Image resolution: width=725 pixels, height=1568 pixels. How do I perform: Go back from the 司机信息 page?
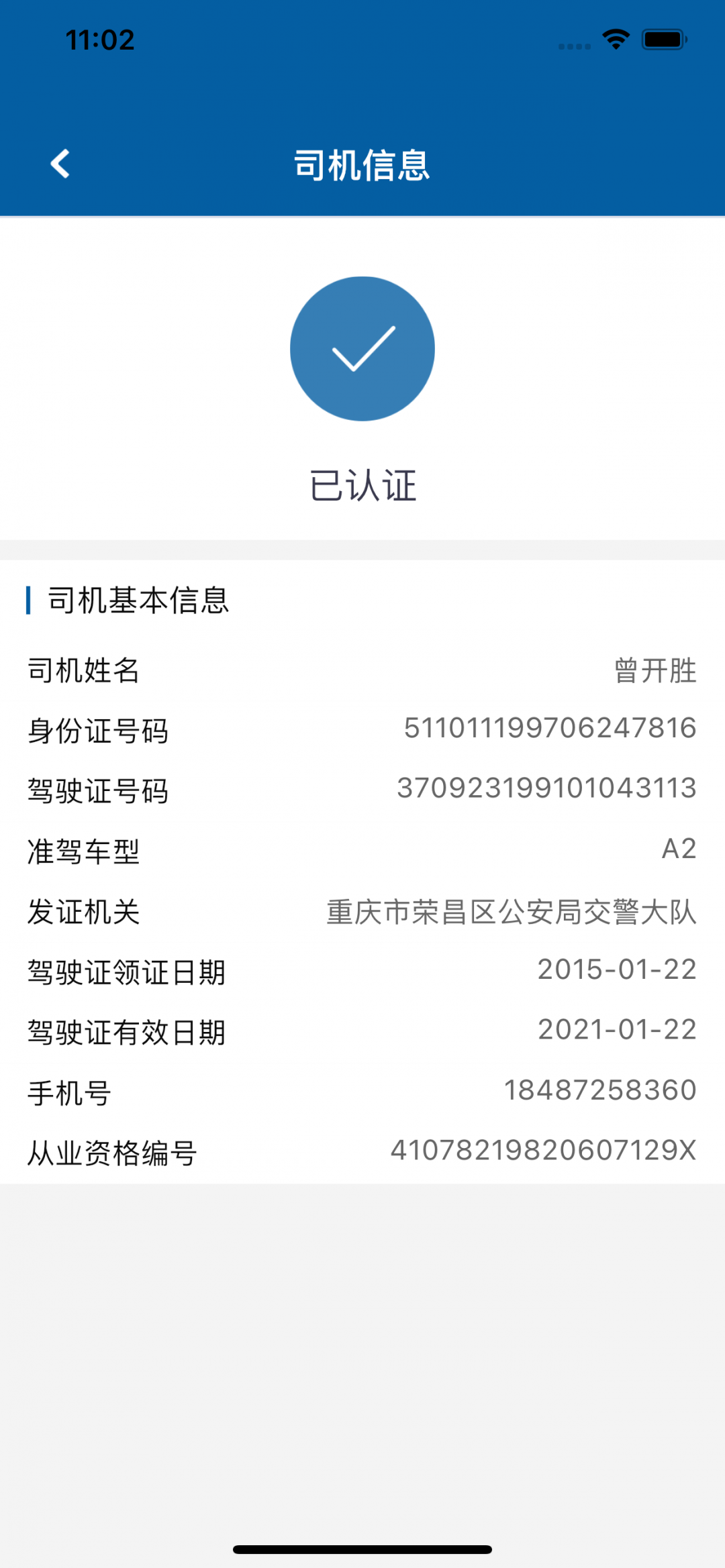pyautogui.click(x=60, y=164)
